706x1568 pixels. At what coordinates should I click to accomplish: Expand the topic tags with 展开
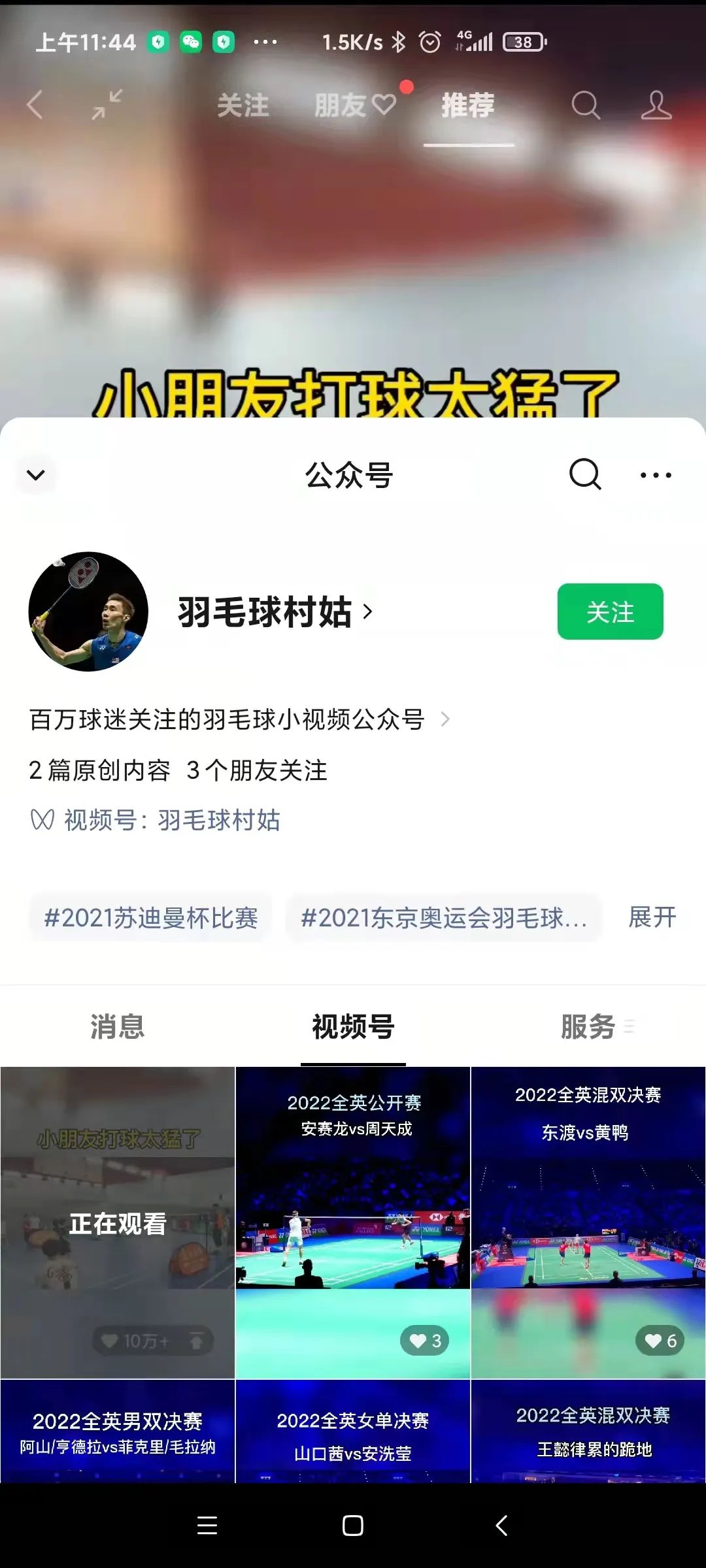pos(652,917)
